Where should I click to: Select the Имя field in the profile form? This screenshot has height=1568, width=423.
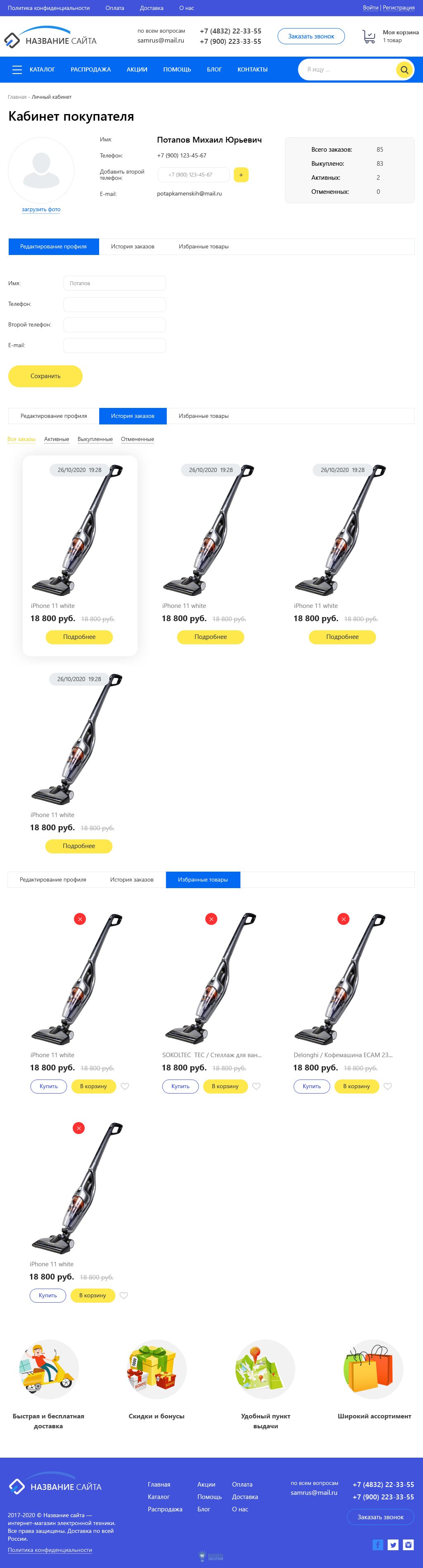pos(114,283)
